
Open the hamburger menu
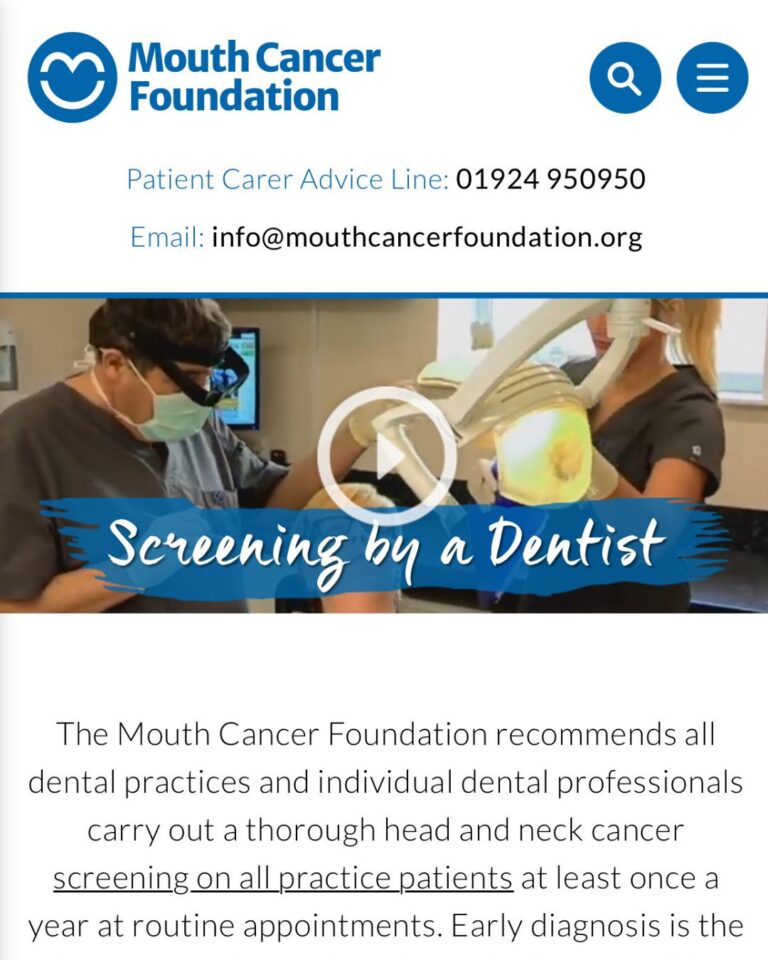tap(712, 78)
